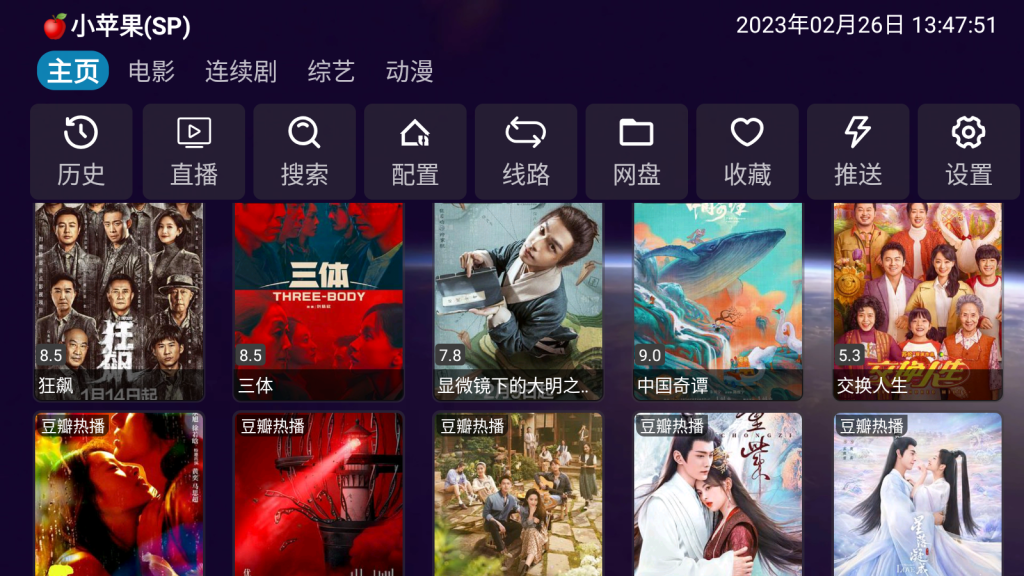Switch 线路 playback line
Image resolution: width=1024 pixels, height=576 pixels.
pyautogui.click(x=526, y=152)
